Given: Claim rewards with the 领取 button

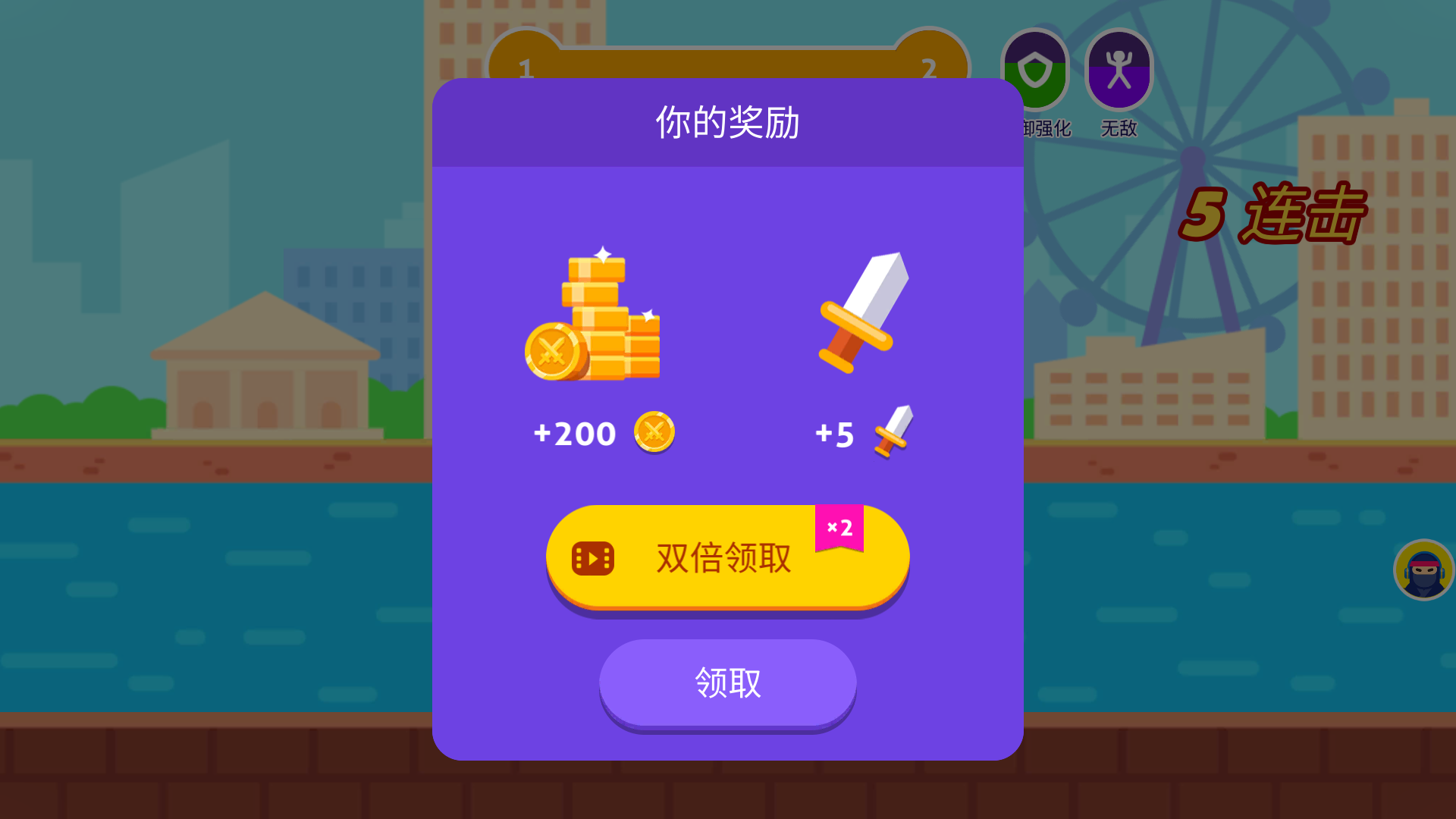Looking at the screenshot, I should coord(727,682).
